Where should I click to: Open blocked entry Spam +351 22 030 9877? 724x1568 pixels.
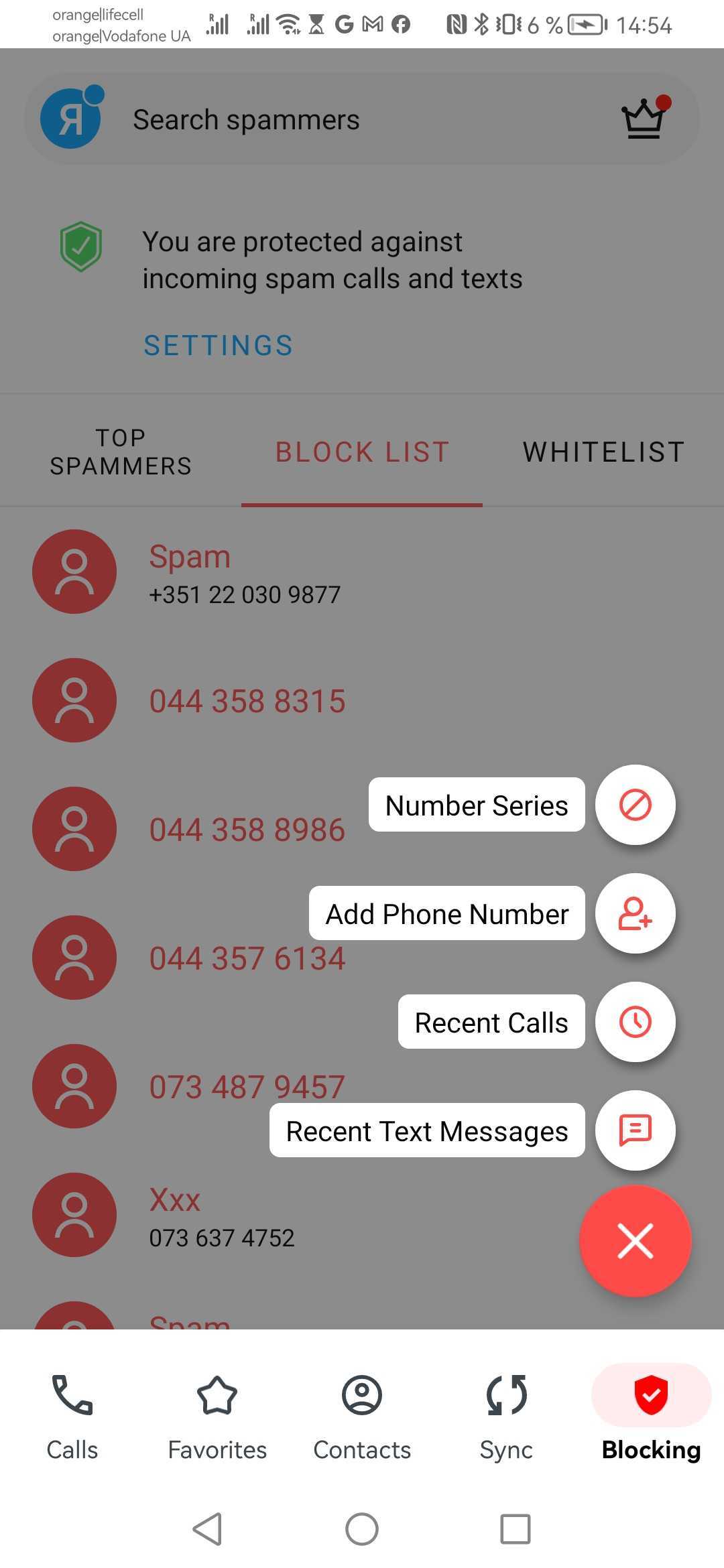245,574
